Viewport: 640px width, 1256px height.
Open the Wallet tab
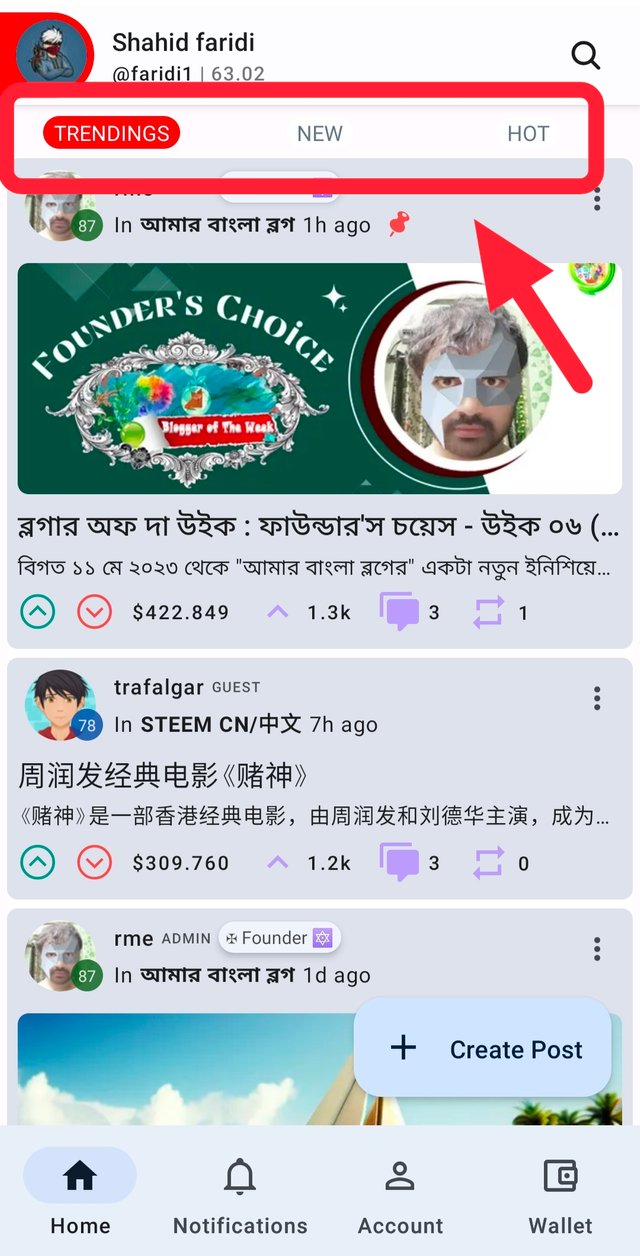click(560, 1195)
